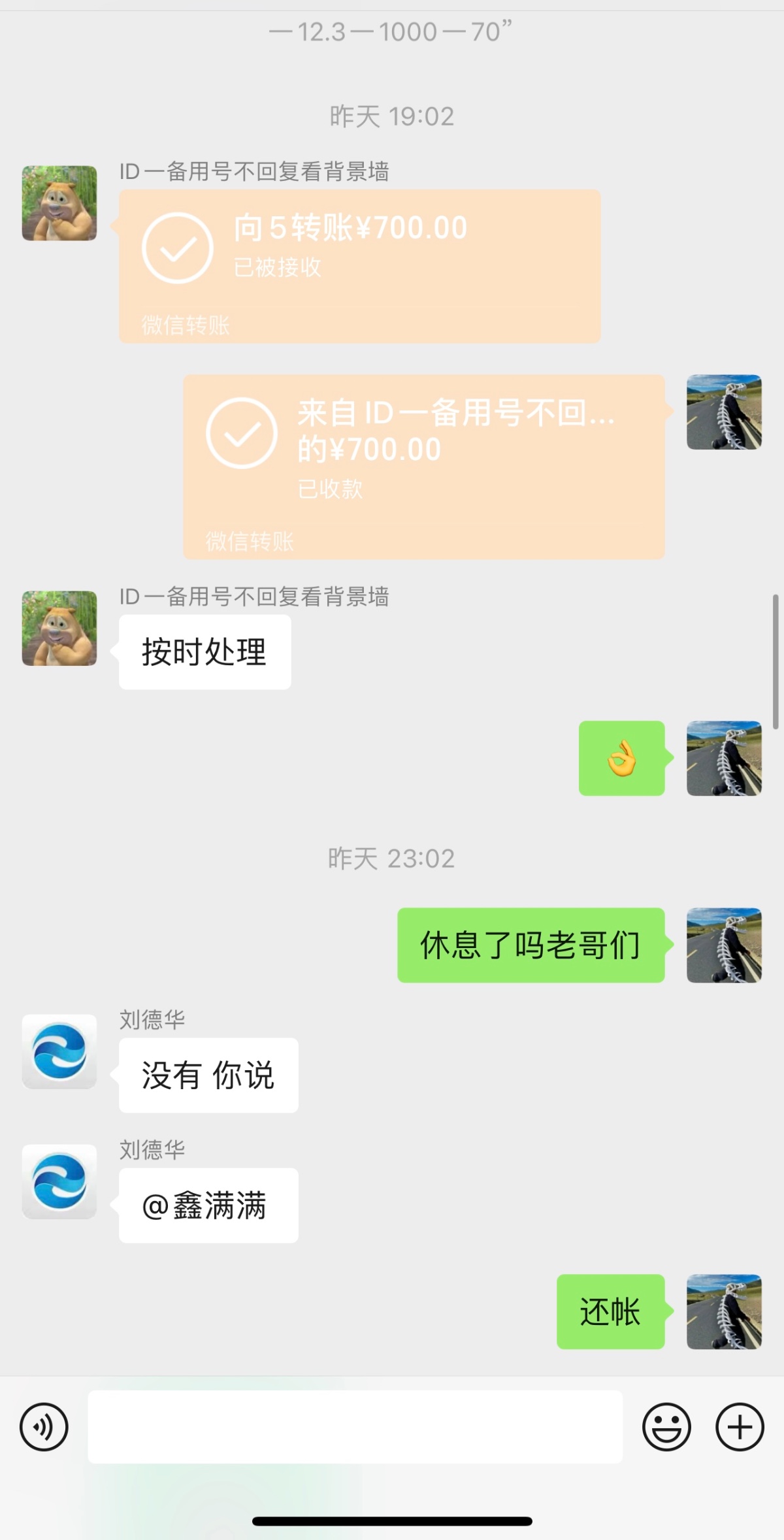This screenshot has width=784, height=1540.
Task: Open the emoji picker
Action: coord(666,1427)
